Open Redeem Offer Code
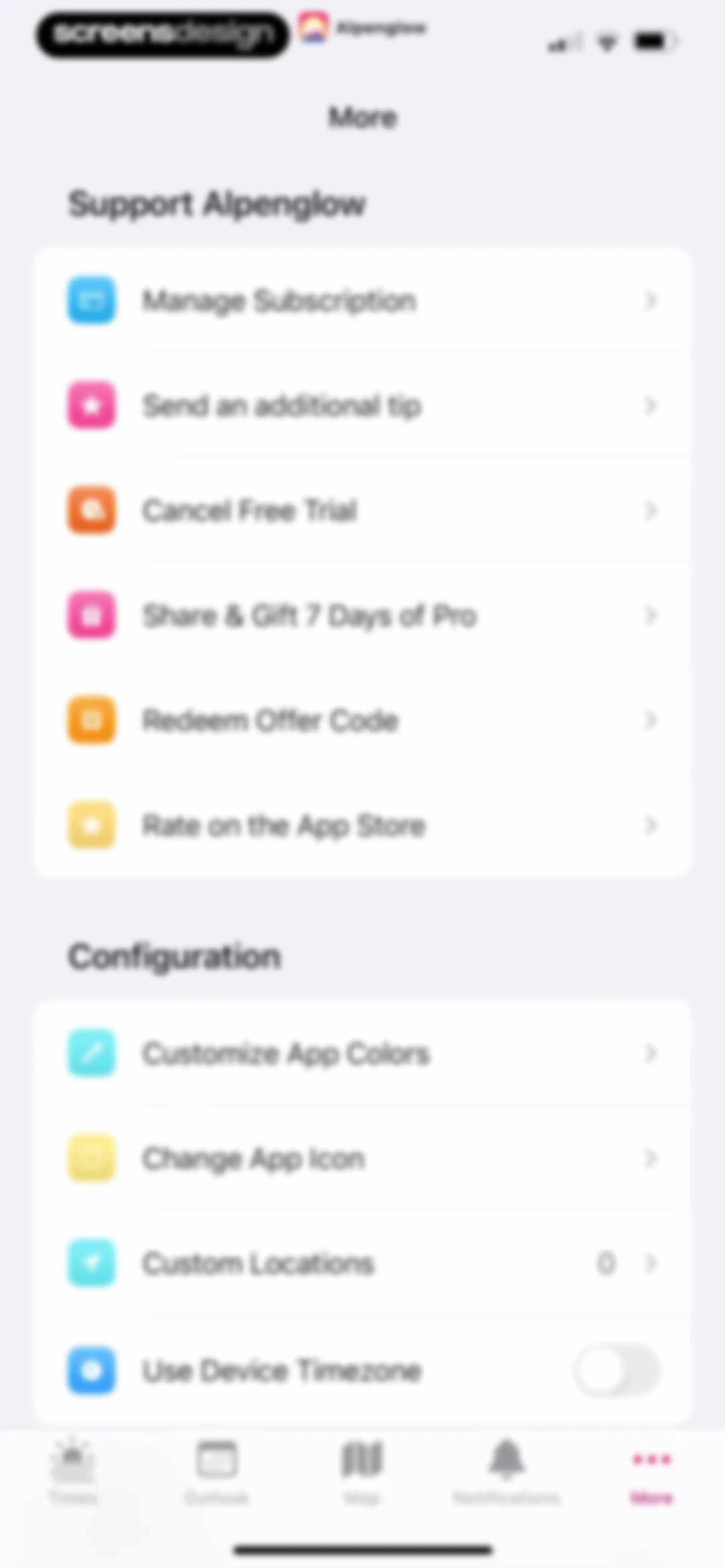The image size is (725, 1568). [362, 721]
